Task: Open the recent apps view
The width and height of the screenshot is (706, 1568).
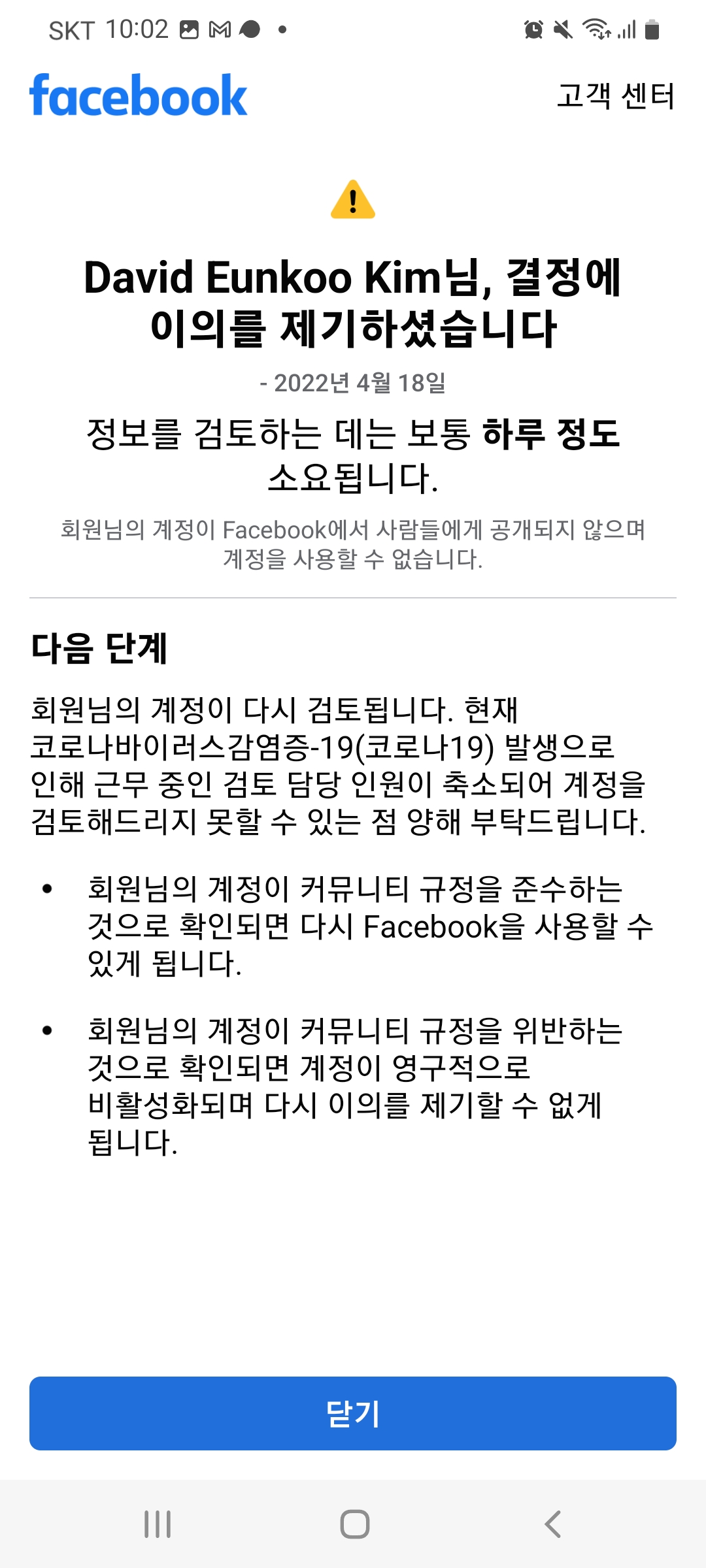Action: 158,1524
